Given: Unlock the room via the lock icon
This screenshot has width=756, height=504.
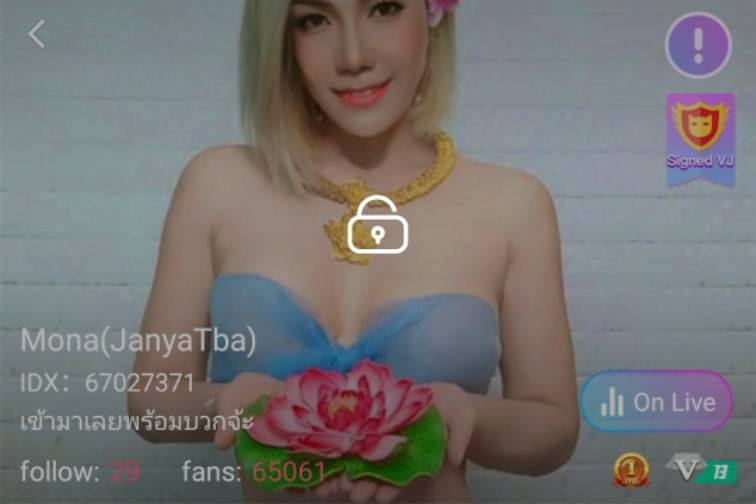Looking at the screenshot, I should click(x=378, y=224).
